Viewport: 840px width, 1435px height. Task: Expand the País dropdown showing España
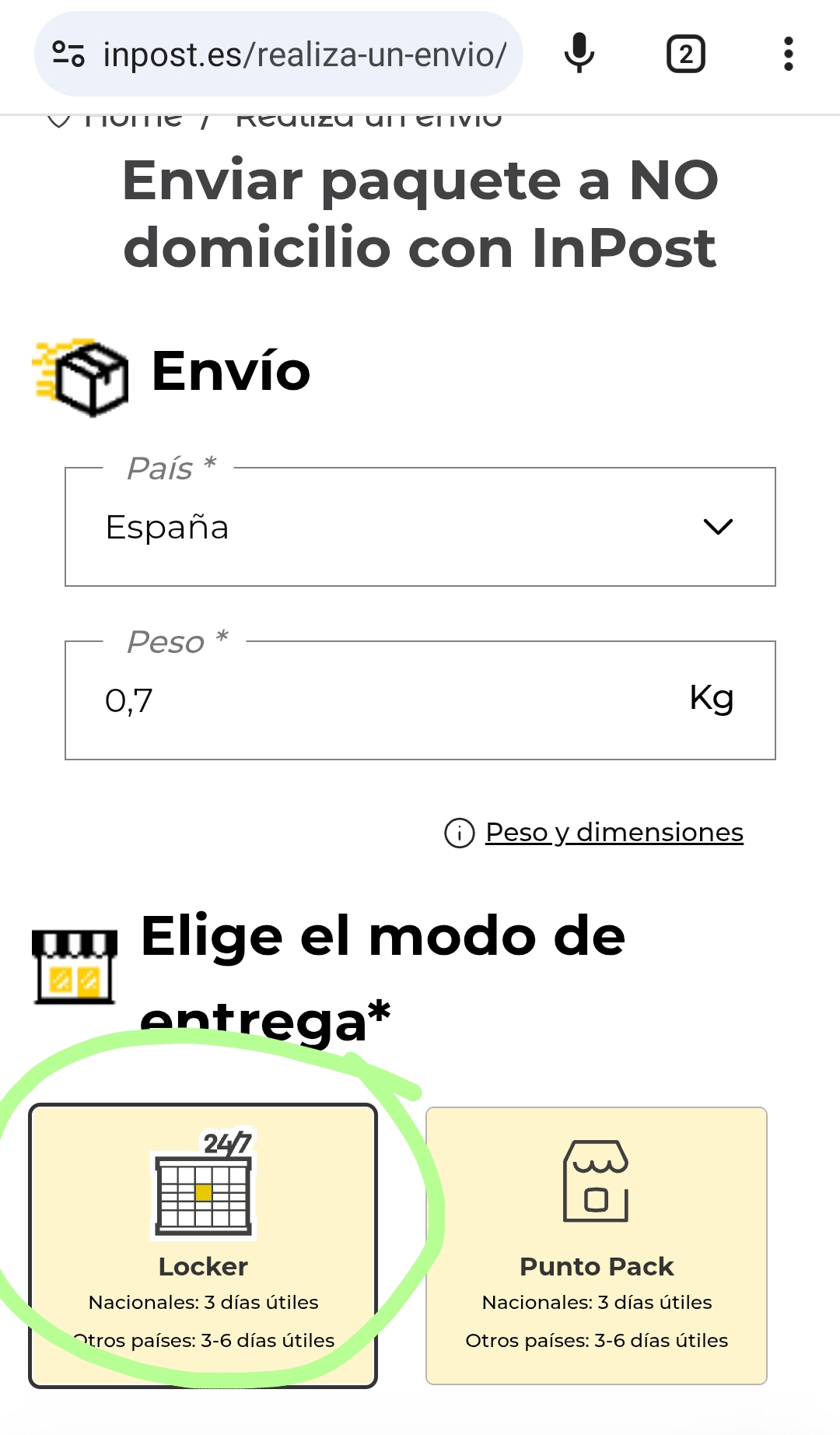[x=420, y=527]
